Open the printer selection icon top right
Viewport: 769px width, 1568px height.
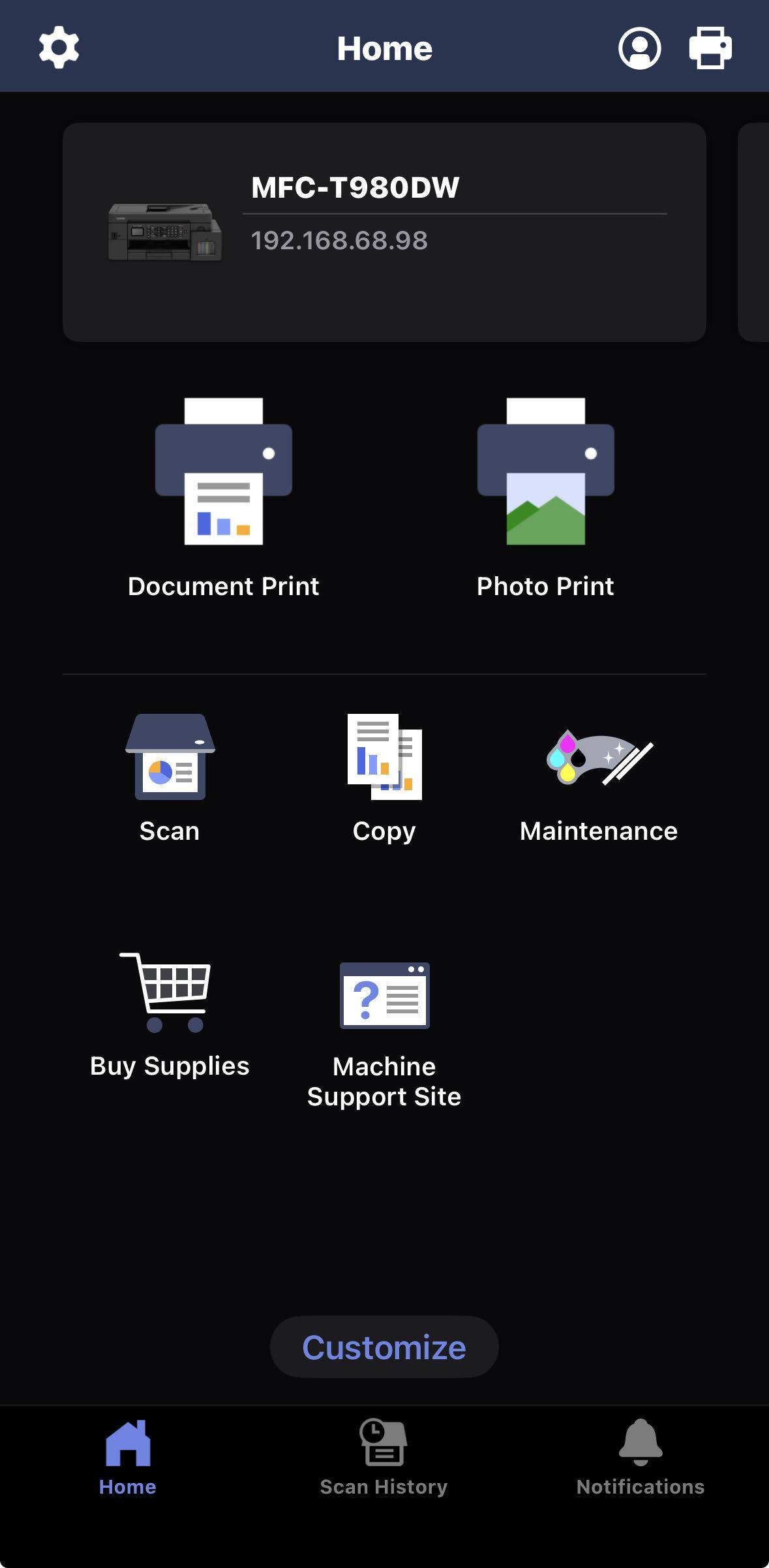click(710, 47)
